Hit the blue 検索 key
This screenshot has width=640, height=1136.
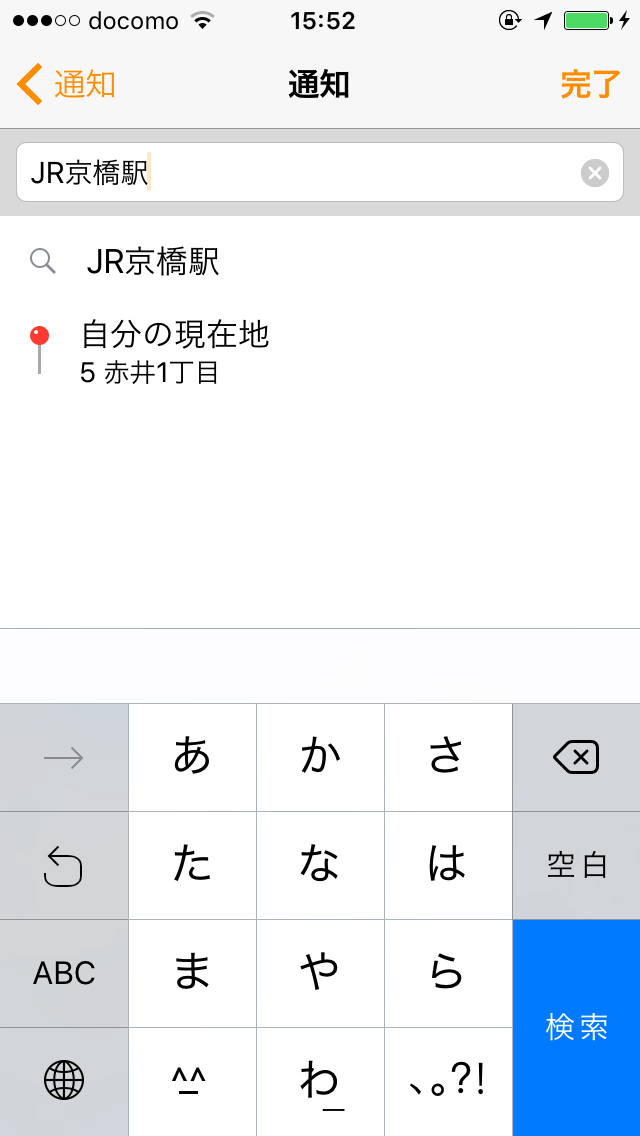(577, 1027)
